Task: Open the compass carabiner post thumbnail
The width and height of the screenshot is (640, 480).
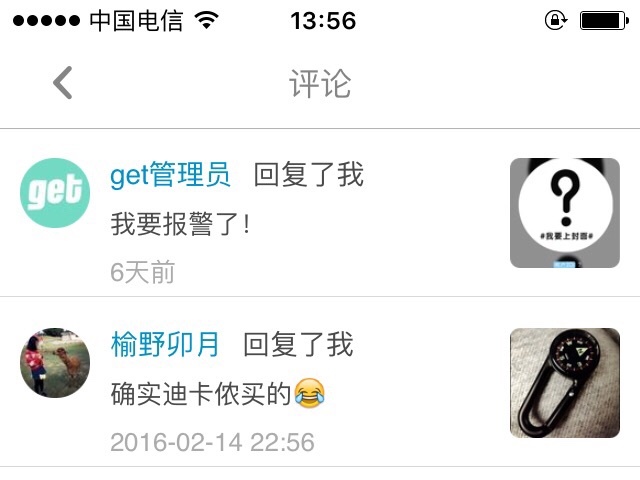Action: point(564,383)
